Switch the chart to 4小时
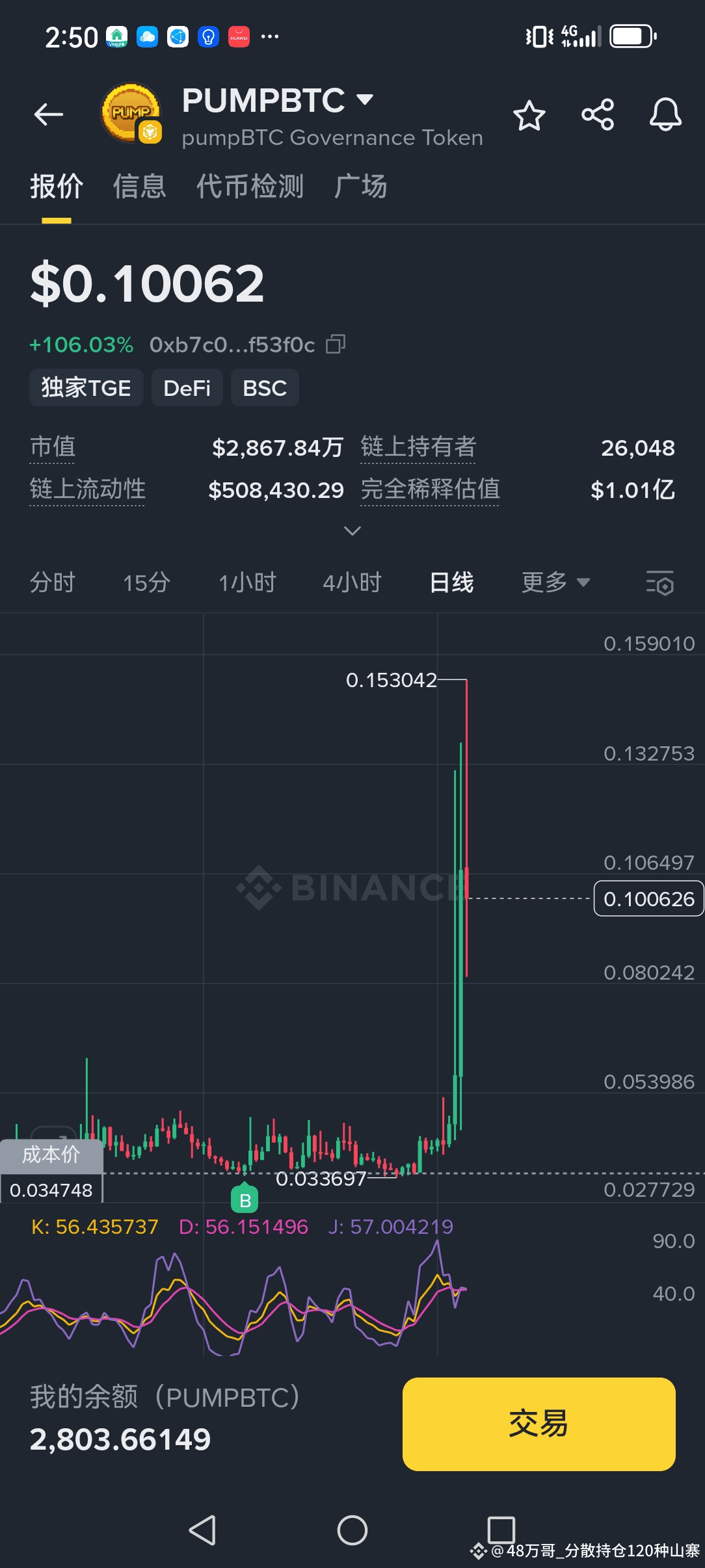This screenshot has width=705, height=1568. tap(352, 582)
